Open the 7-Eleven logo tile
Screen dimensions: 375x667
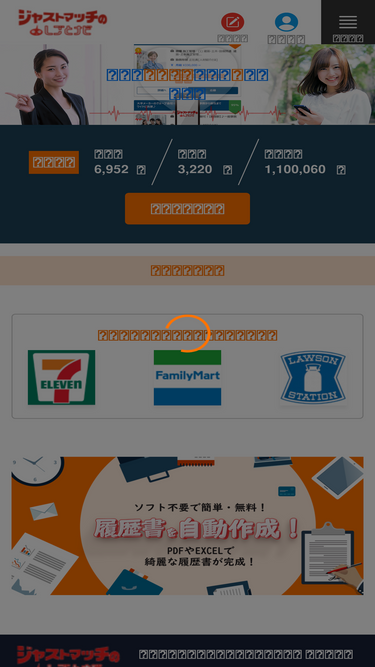pyautogui.click(x=62, y=377)
